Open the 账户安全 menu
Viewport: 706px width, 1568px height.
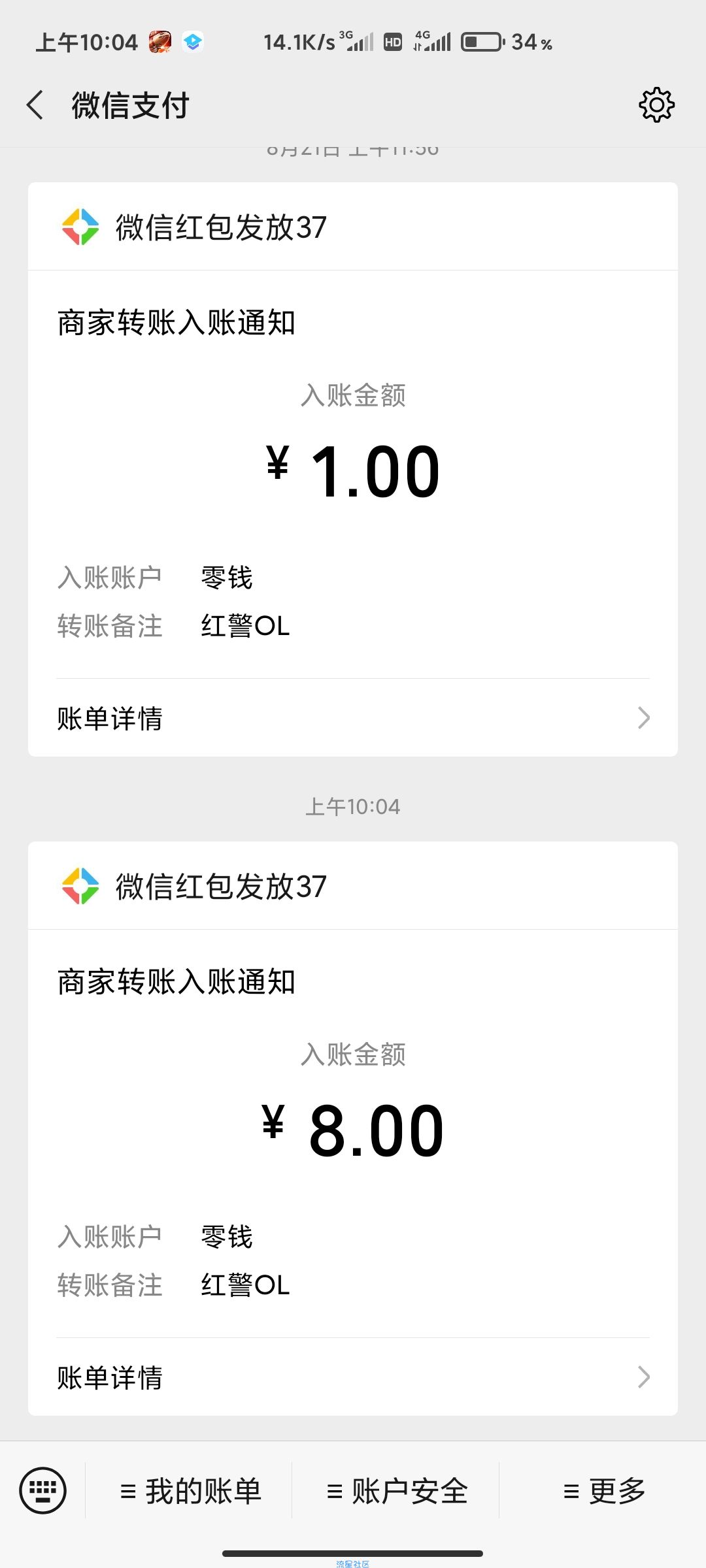click(x=397, y=1491)
